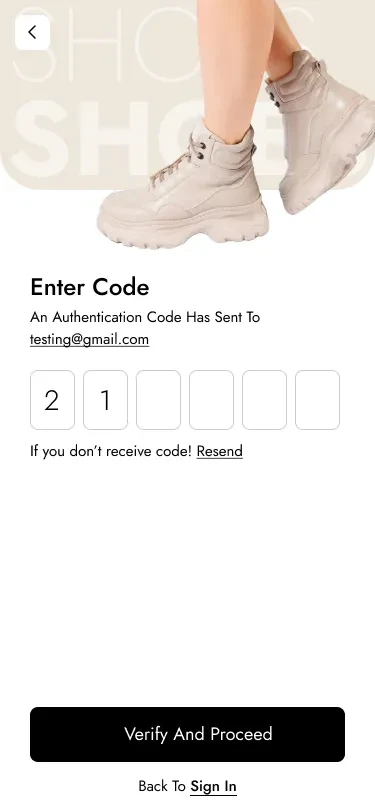
Task: Resend the authentication code
Action: click(220, 451)
